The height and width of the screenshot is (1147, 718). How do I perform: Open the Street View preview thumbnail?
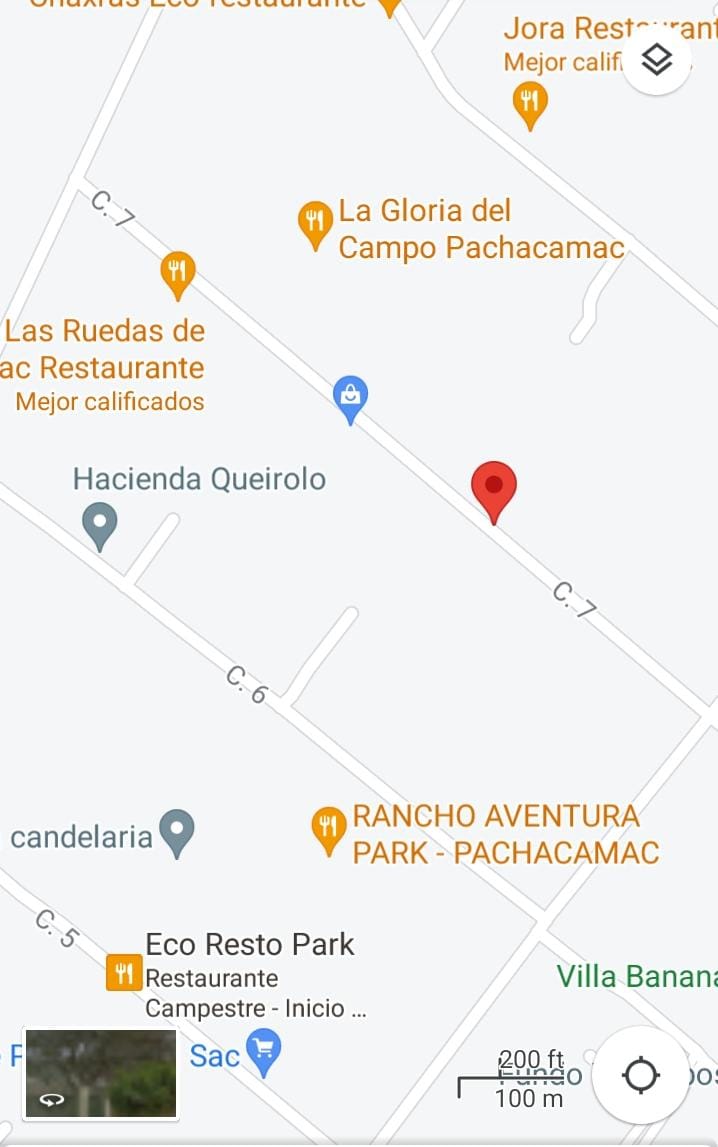pos(100,1073)
